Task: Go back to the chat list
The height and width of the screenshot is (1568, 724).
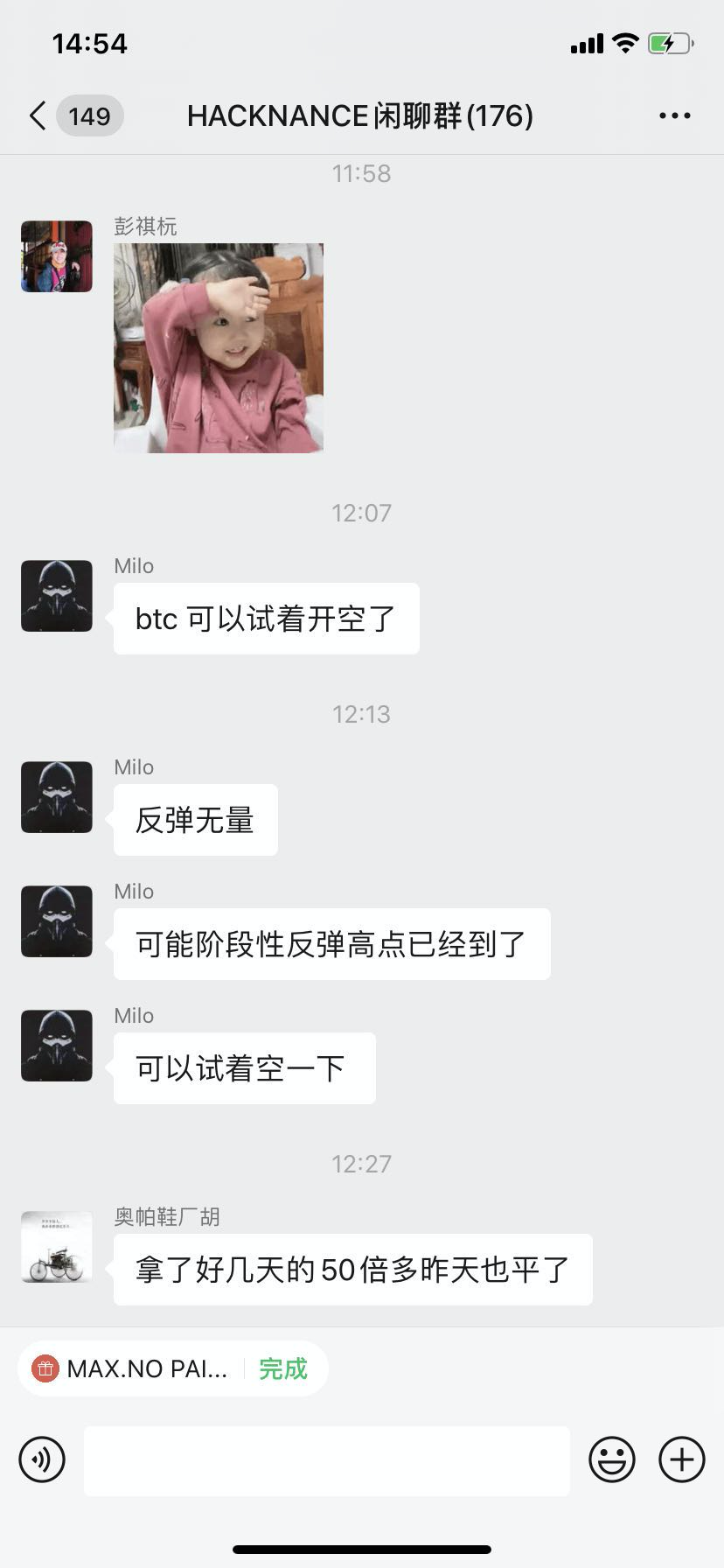Action: (38, 115)
